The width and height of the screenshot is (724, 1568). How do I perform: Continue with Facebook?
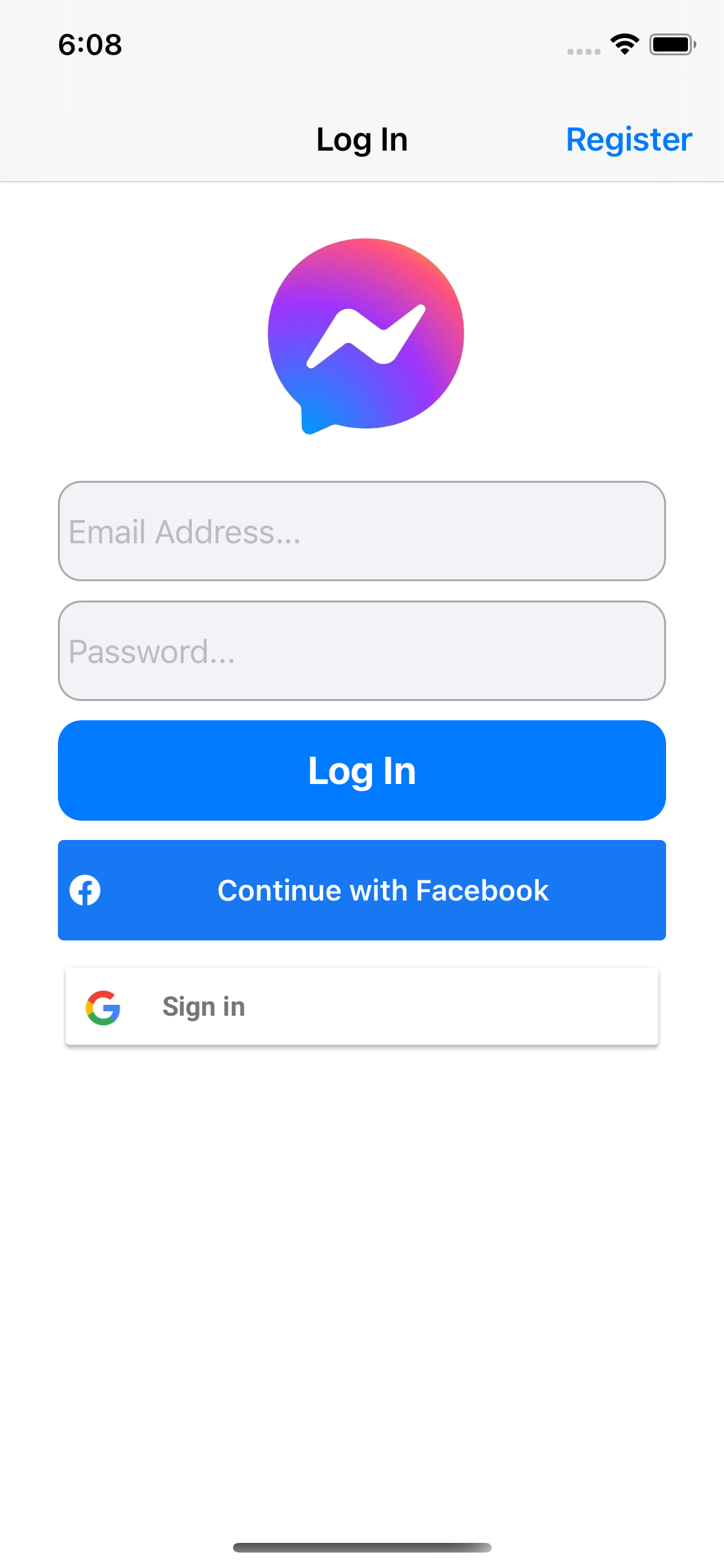coord(362,890)
